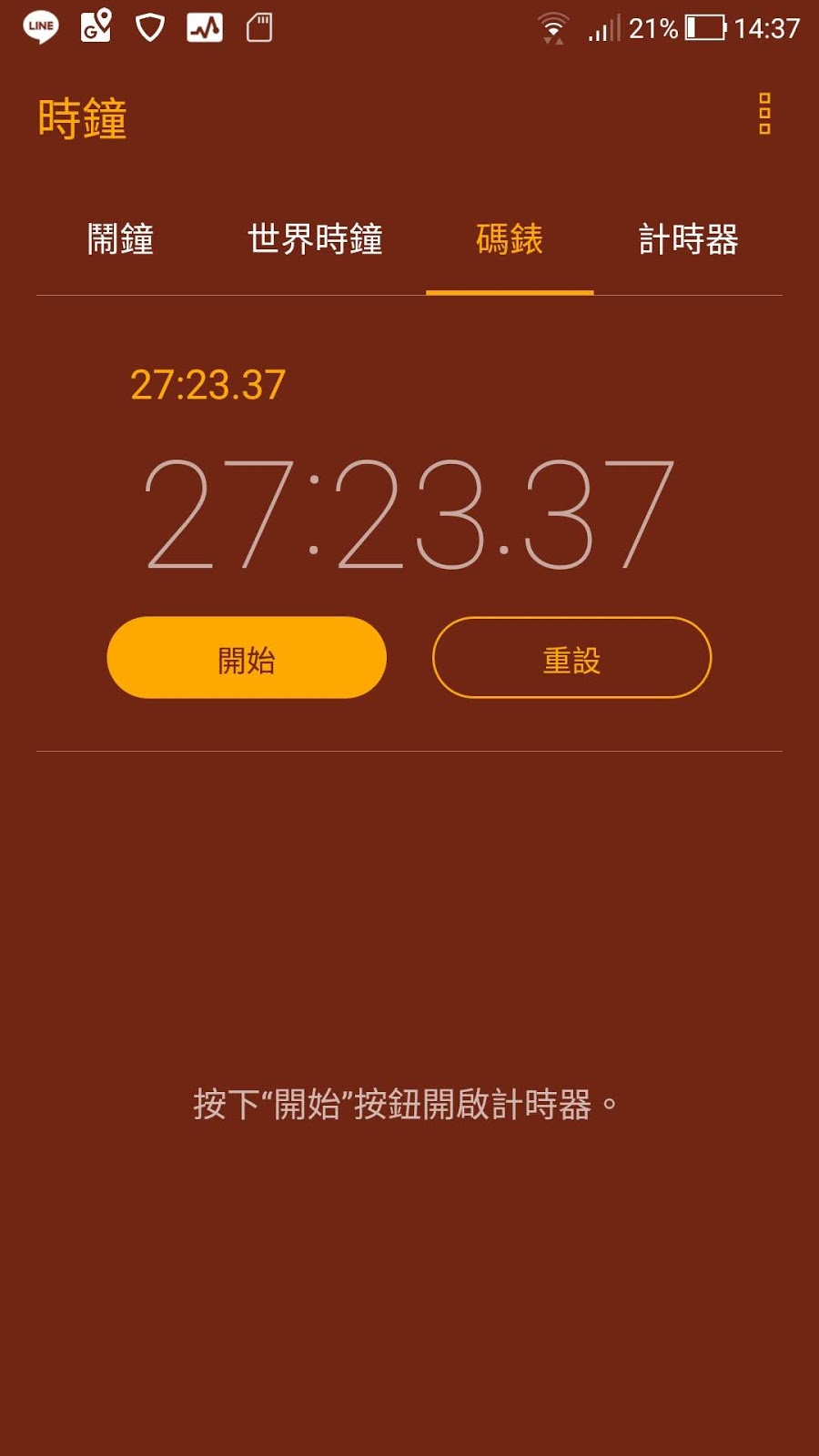
Task: Switch to the 世界時鐘 tab
Action: [x=315, y=239]
